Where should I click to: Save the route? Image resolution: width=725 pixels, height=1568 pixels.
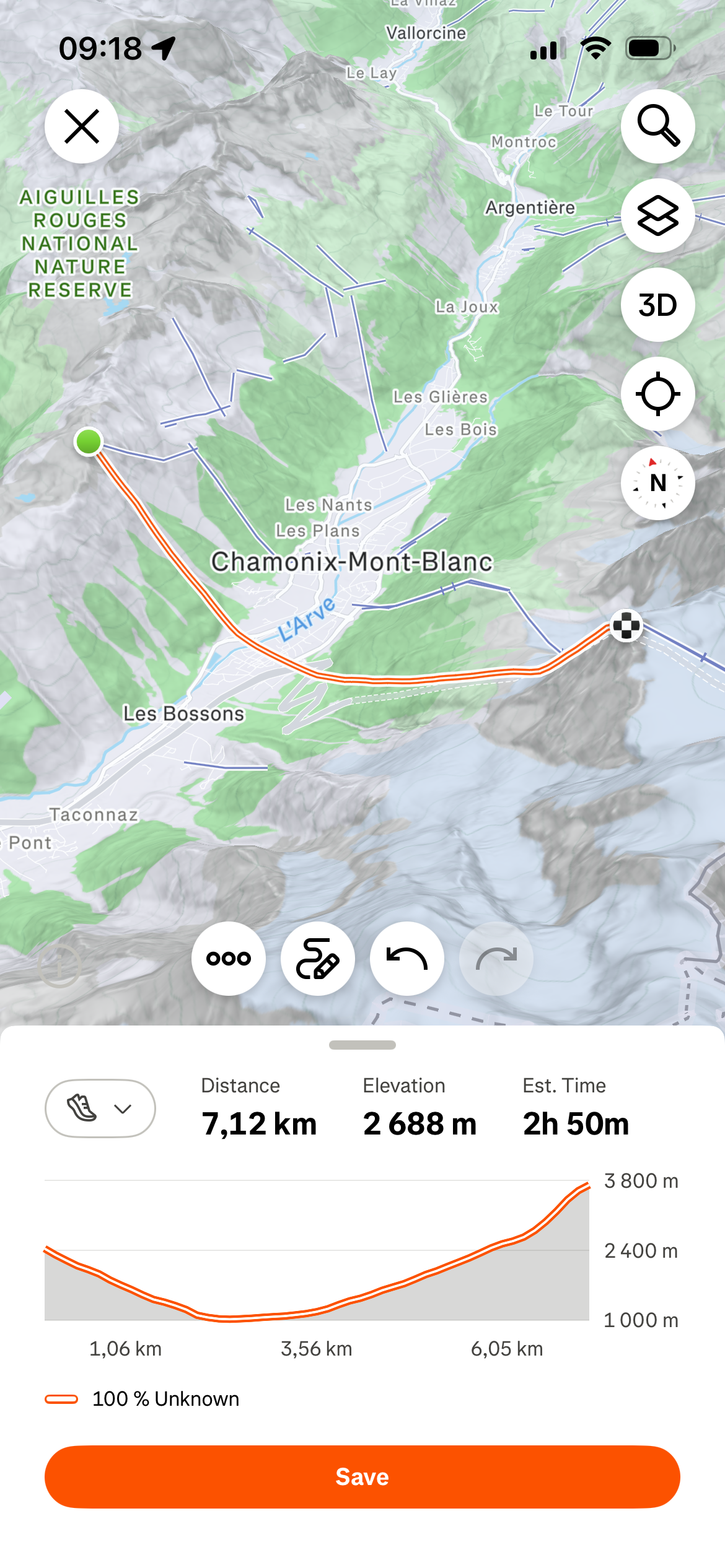(362, 1477)
